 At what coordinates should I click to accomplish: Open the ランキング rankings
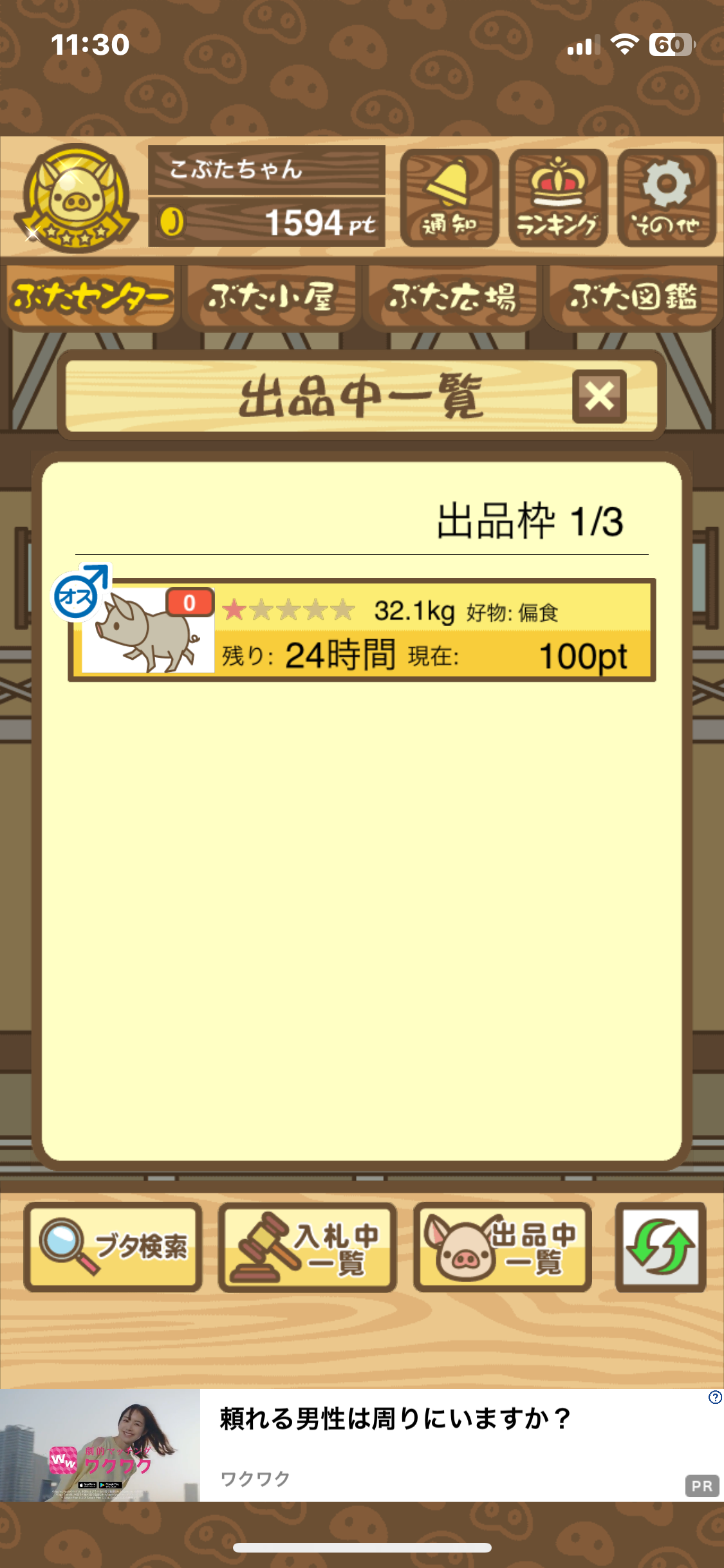(x=557, y=198)
